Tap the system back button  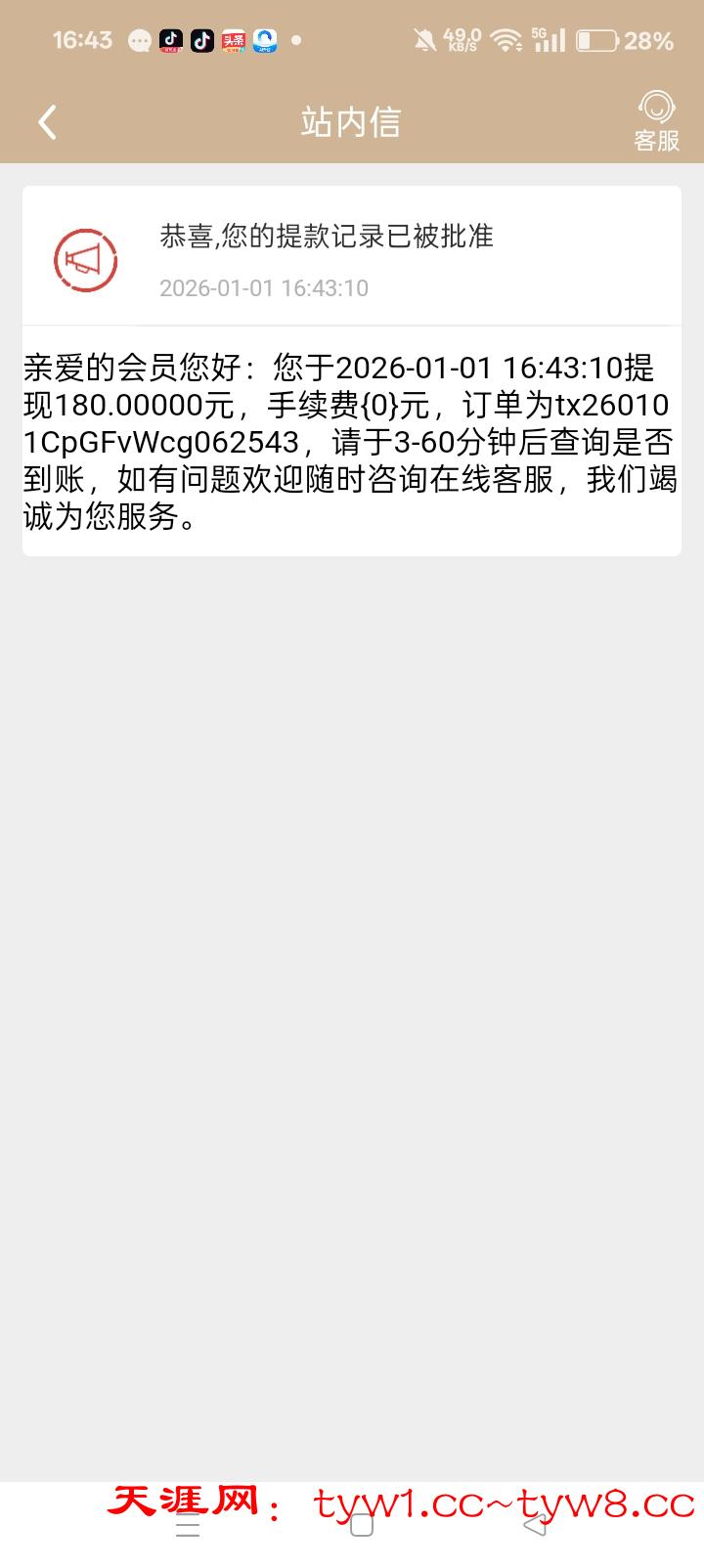click(x=535, y=1525)
